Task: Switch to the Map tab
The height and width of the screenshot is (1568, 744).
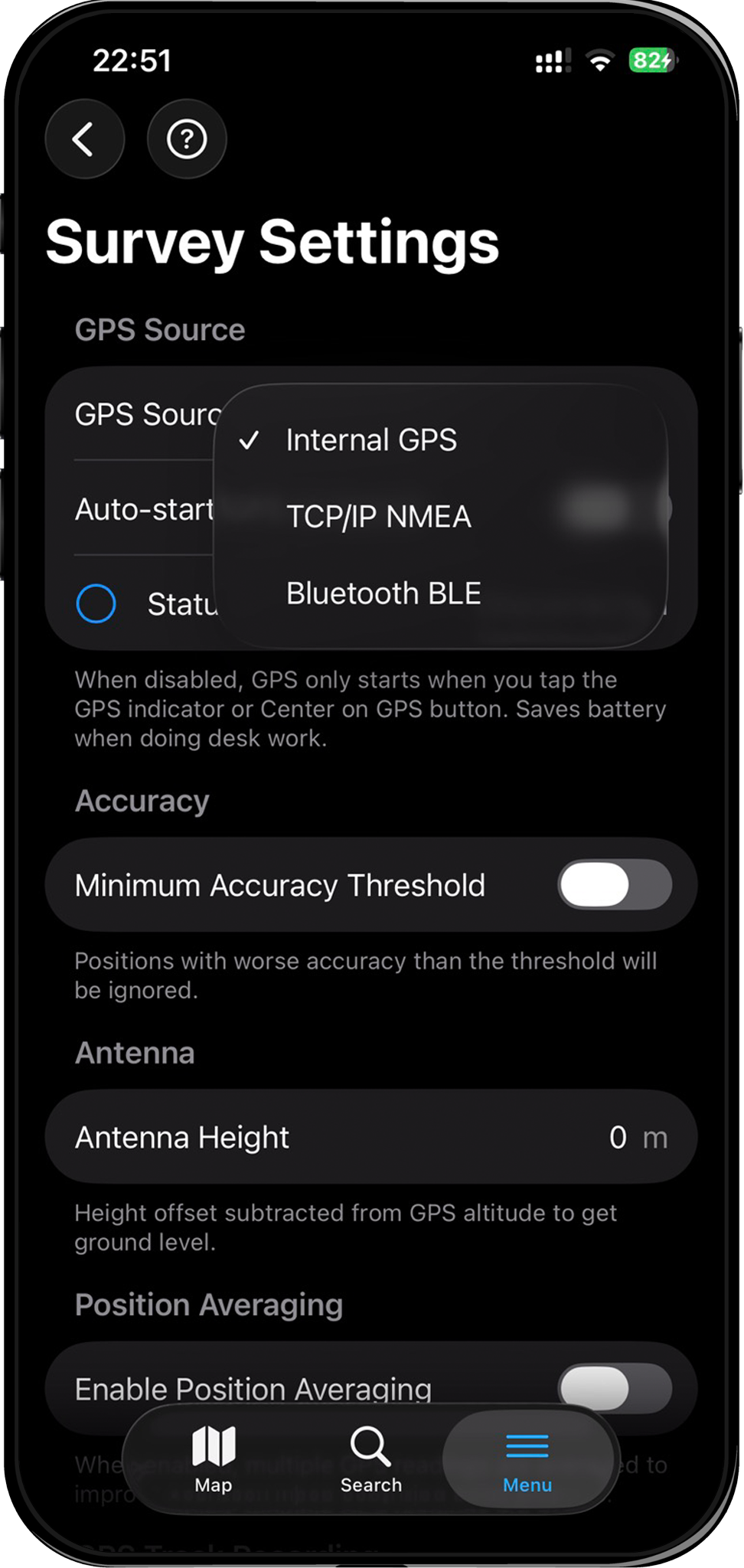Action: point(214,1459)
